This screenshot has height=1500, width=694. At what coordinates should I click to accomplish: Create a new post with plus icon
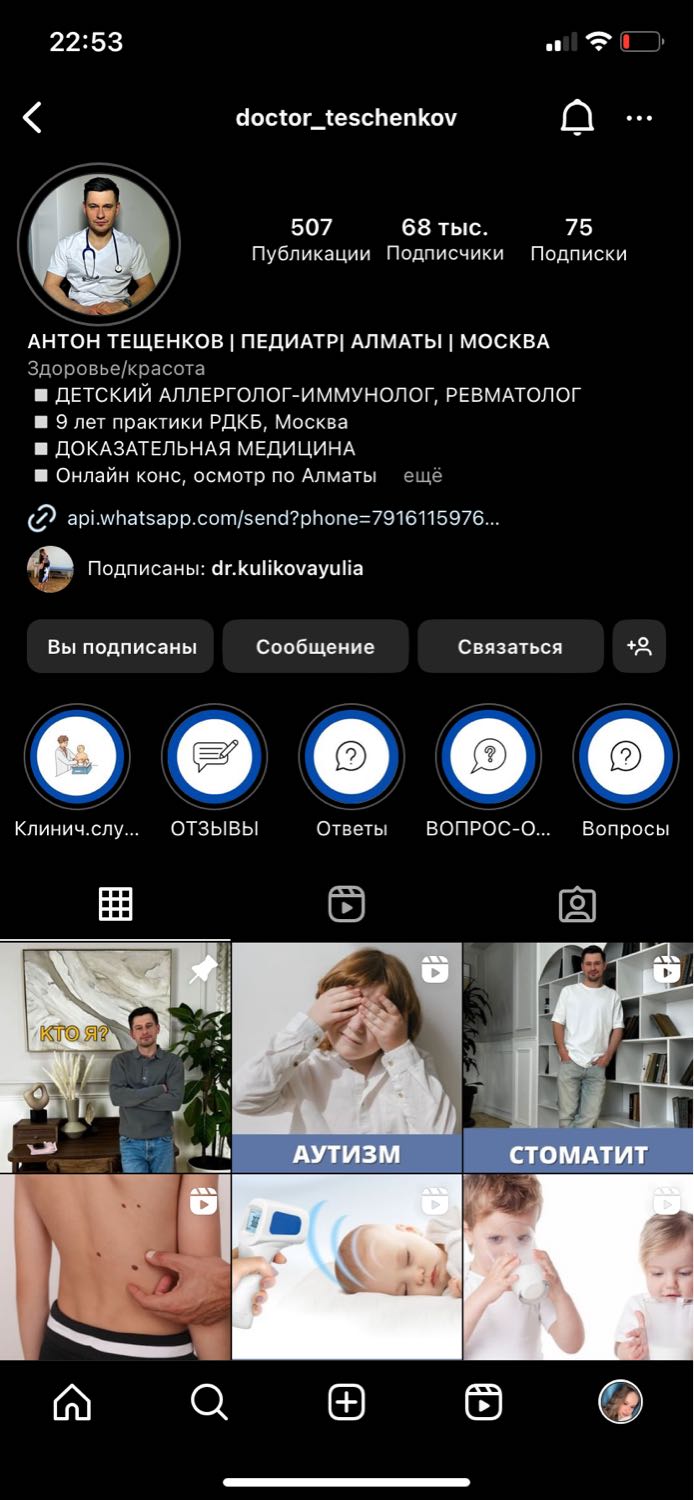347,1403
